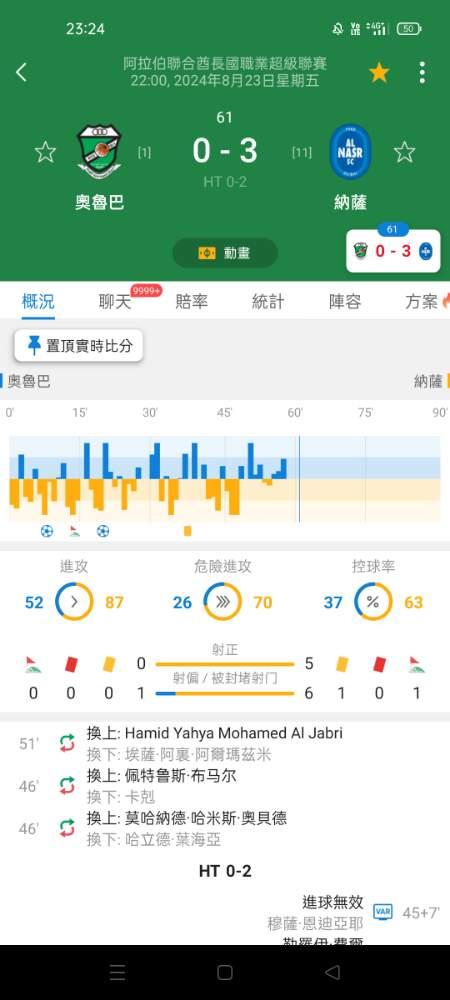Open the 動畫 animation button
450x1000 pixels.
[x=225, y=253]
